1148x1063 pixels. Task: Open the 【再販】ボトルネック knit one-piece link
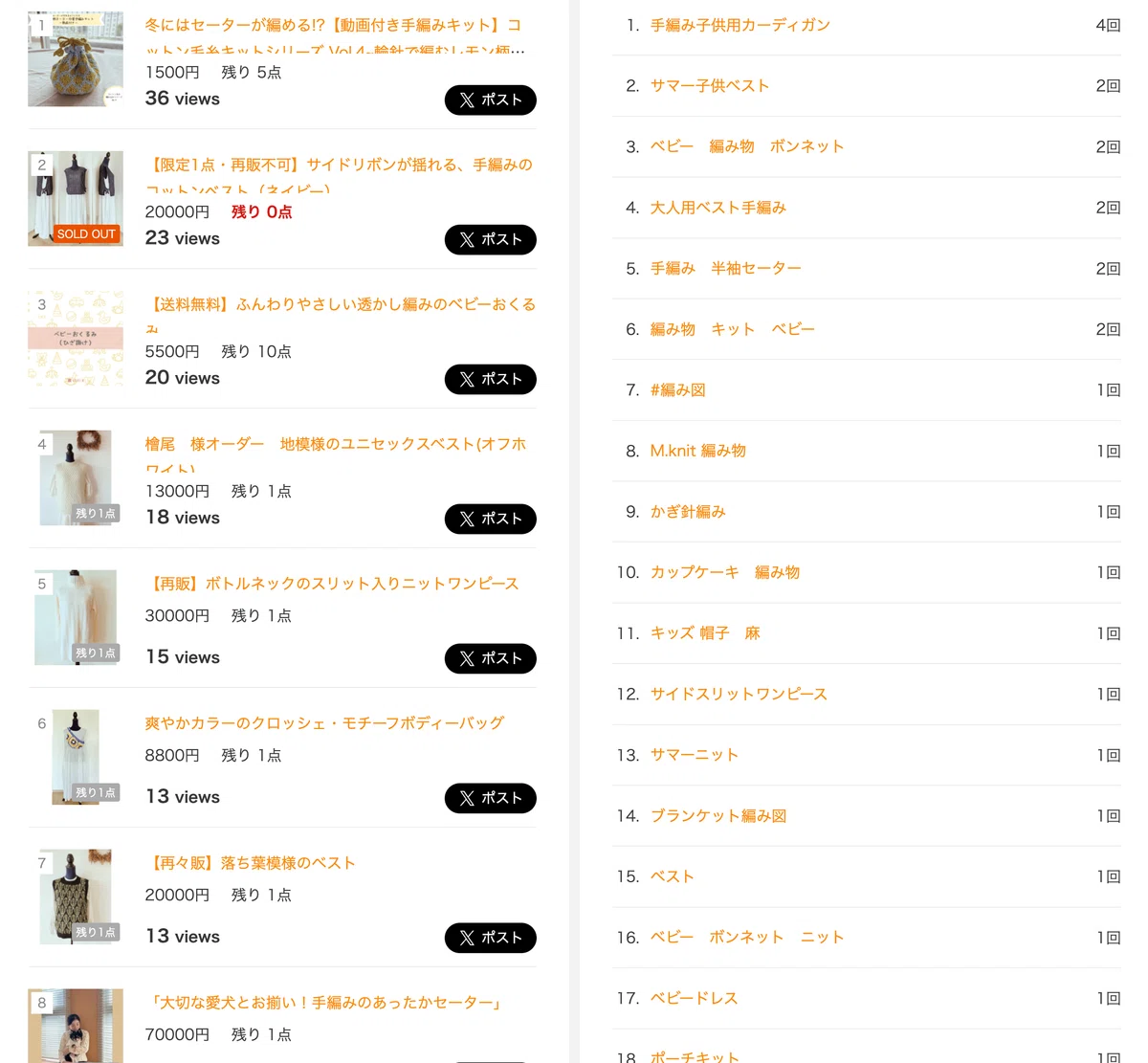(332, 584)
